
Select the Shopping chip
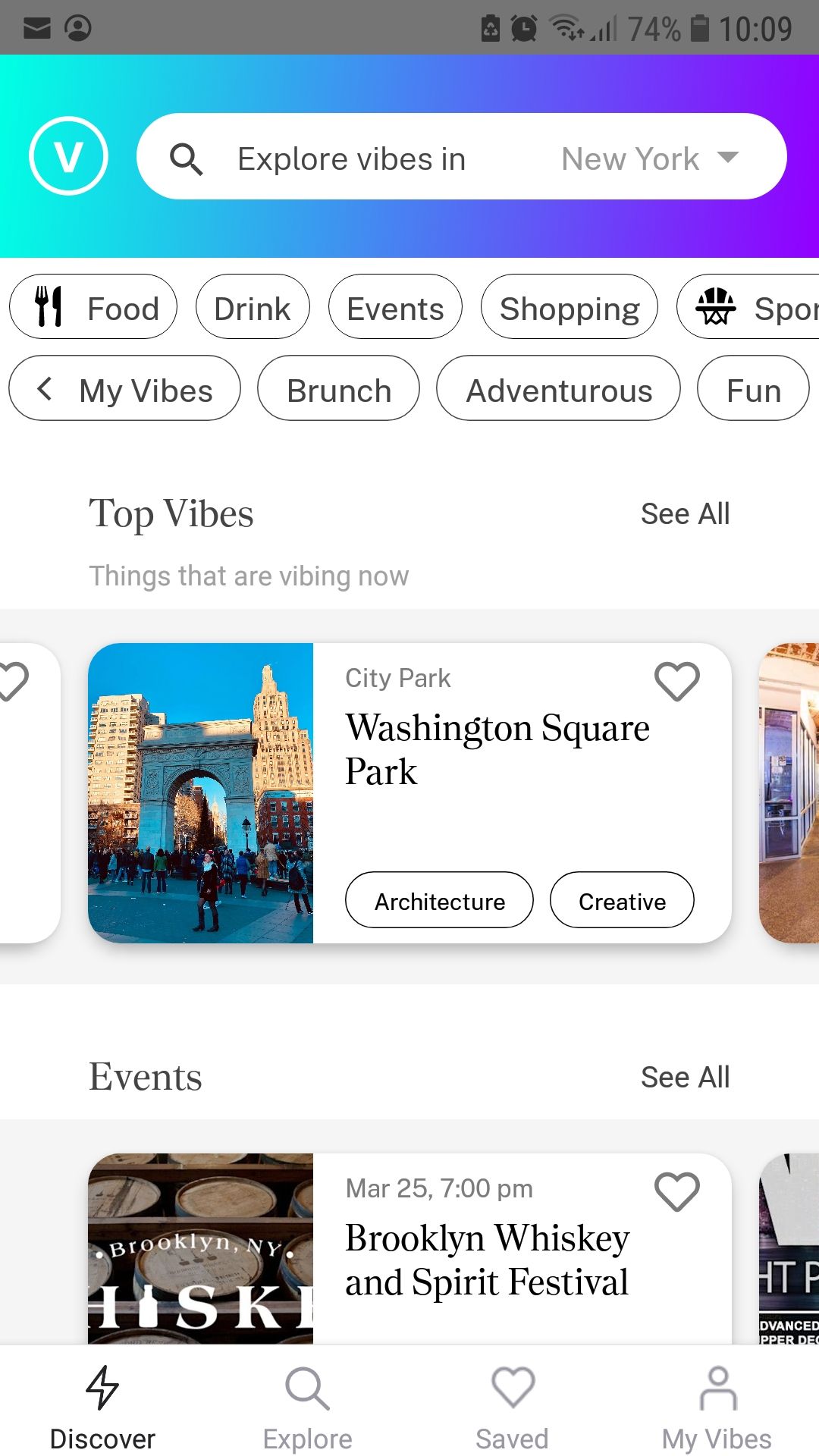(570, 307)
